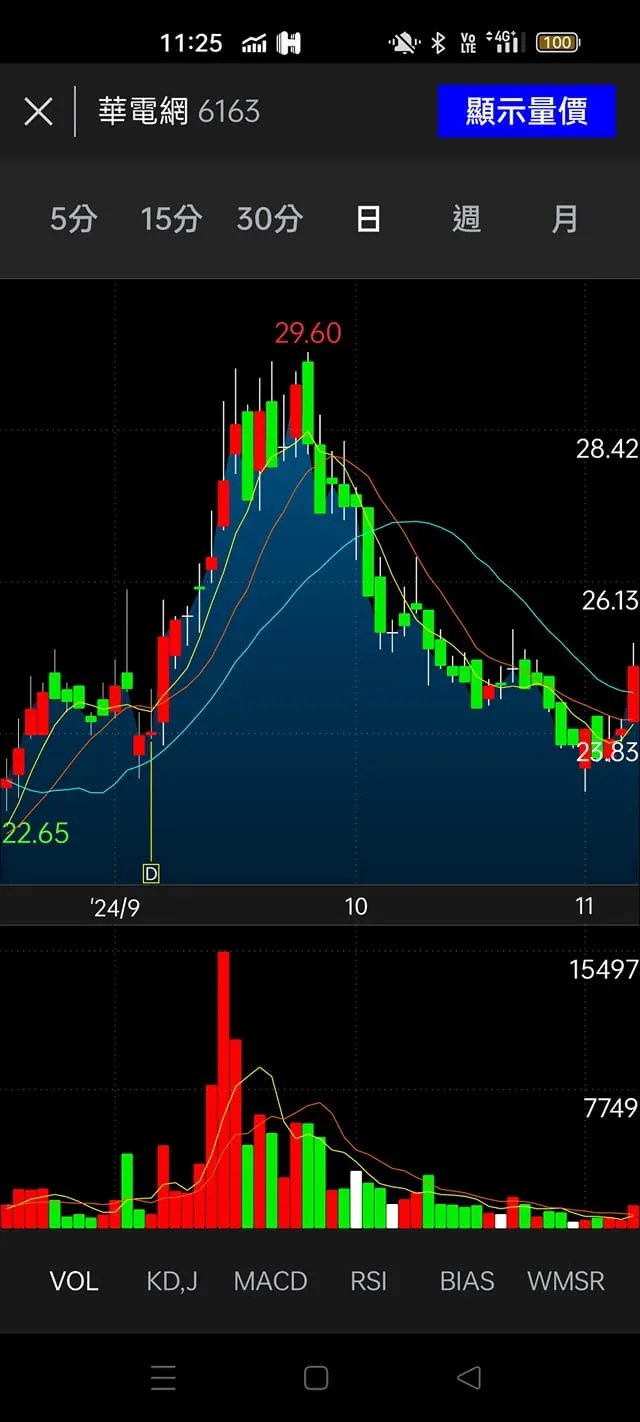The height and width of the screenshot is (1422, 640).
Task: Tap the D dividend marker on chart
Action: tap(151, 873)
